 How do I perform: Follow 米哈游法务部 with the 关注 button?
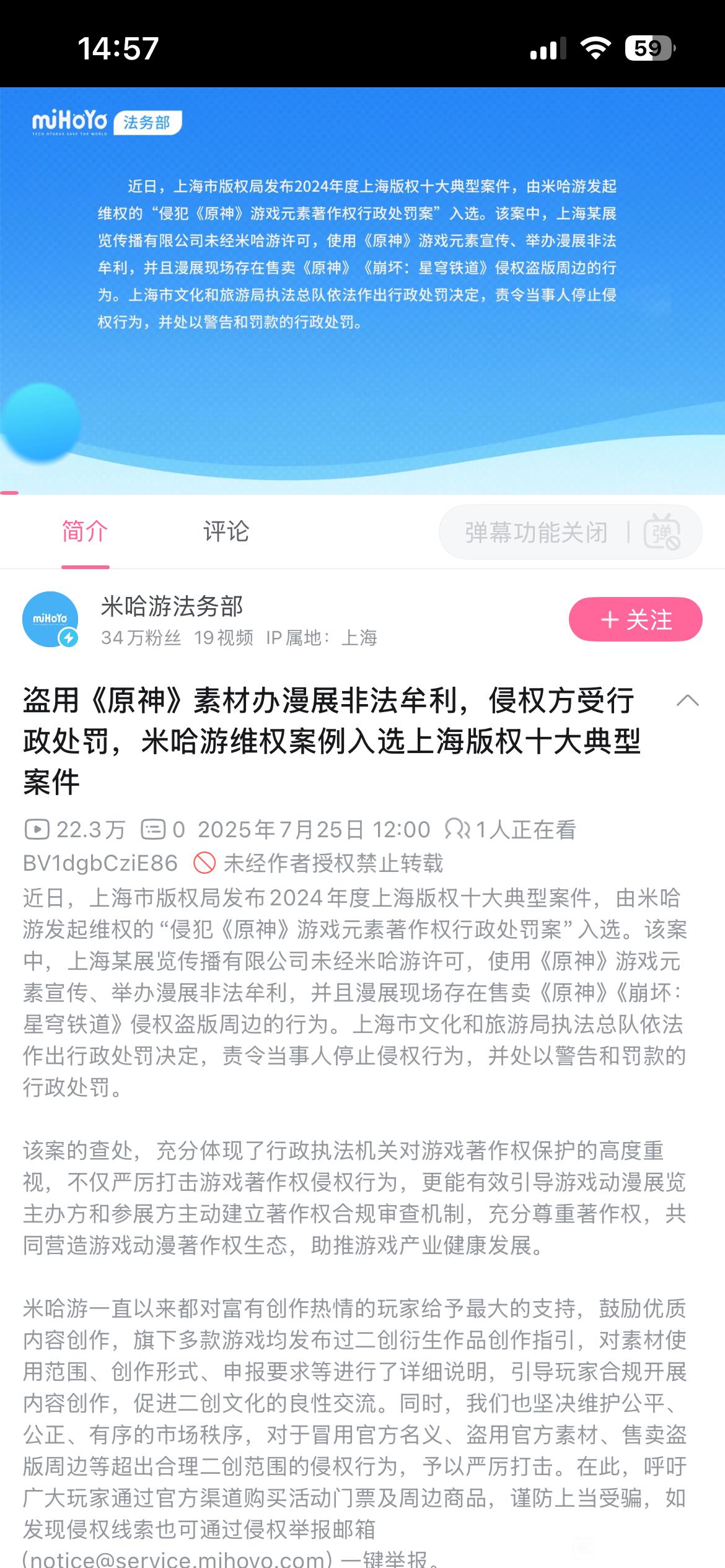click(636, 619)
